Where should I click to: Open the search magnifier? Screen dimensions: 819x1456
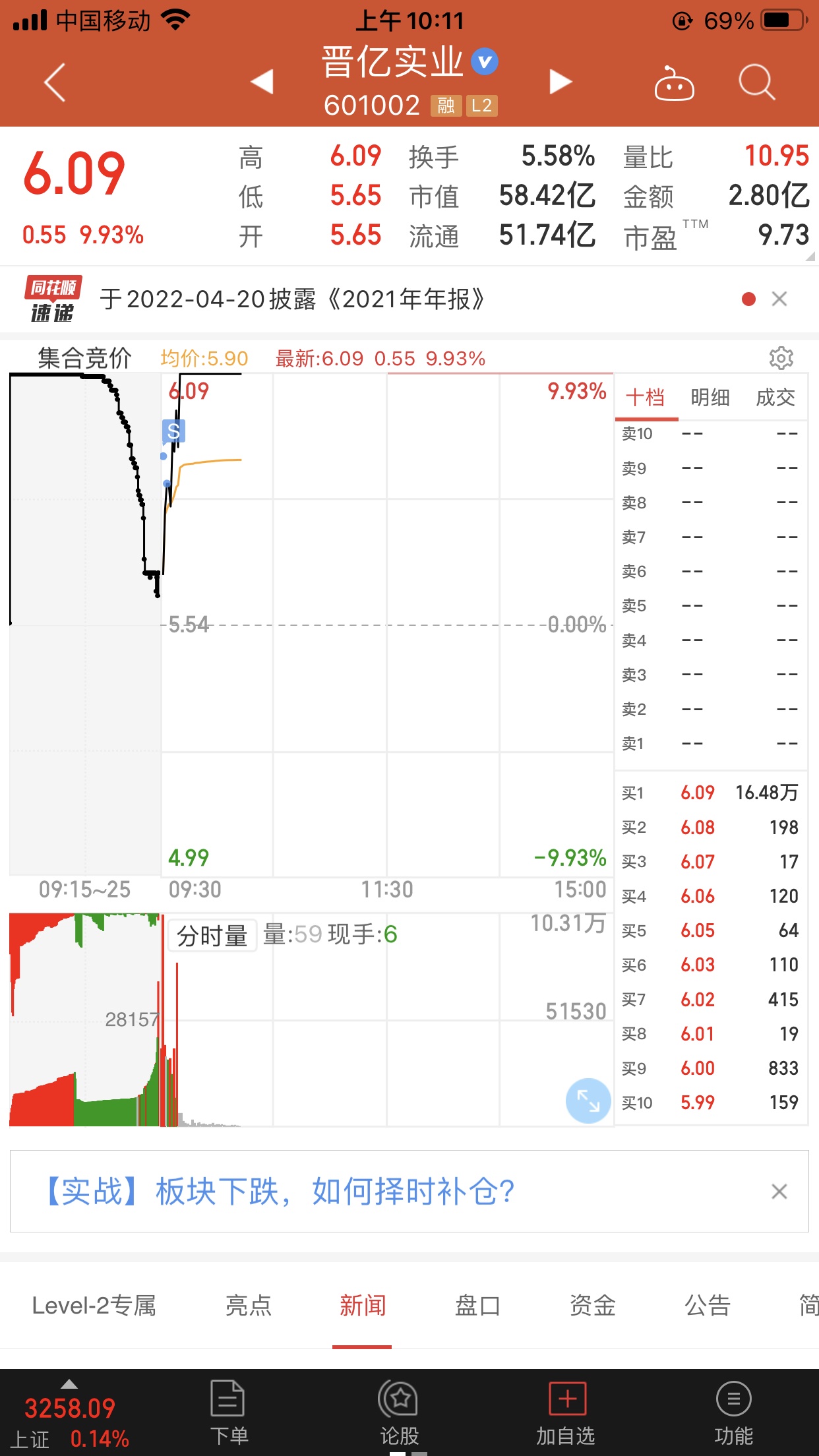click(756, 82)
